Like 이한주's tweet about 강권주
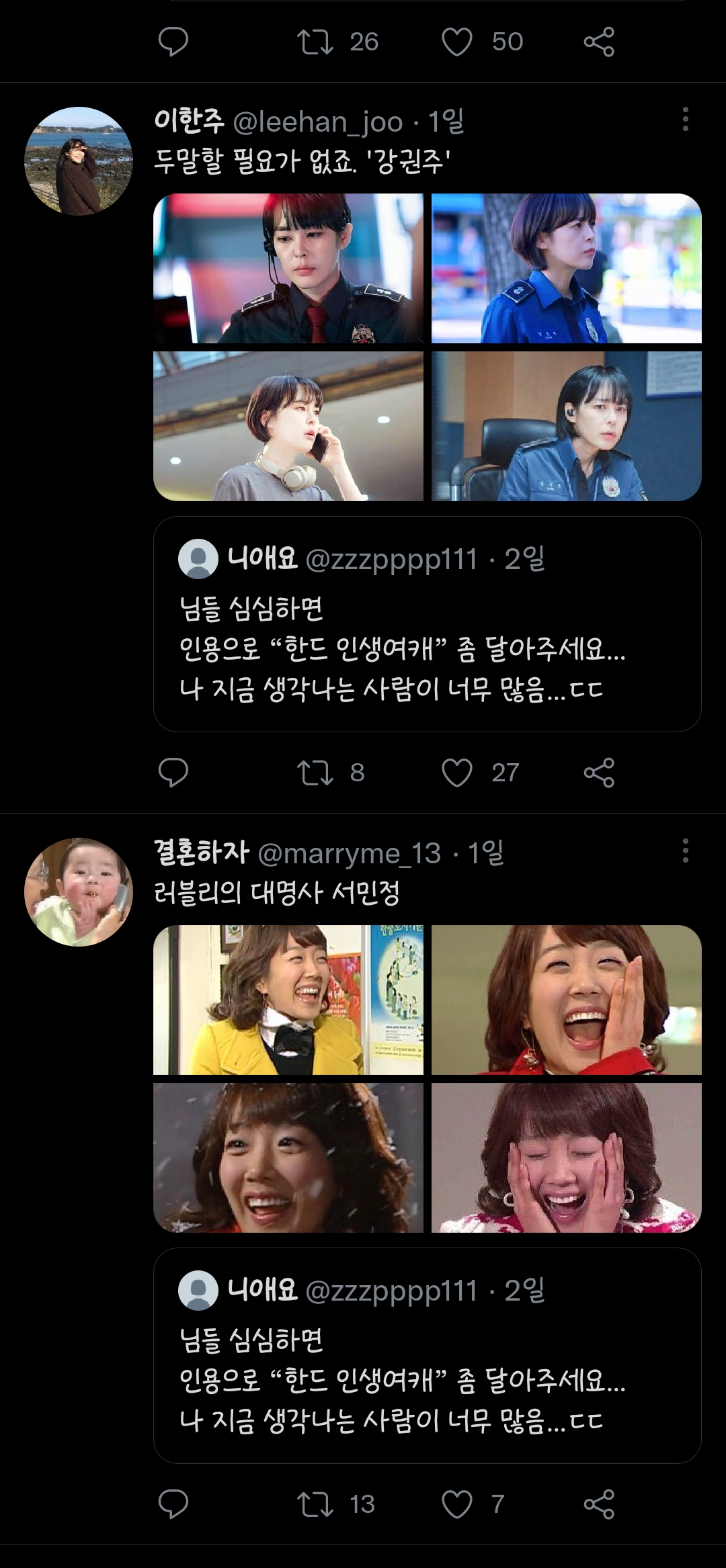This screenshot has height=1568, width=726. pyautogui.click(x=457, y=773)
